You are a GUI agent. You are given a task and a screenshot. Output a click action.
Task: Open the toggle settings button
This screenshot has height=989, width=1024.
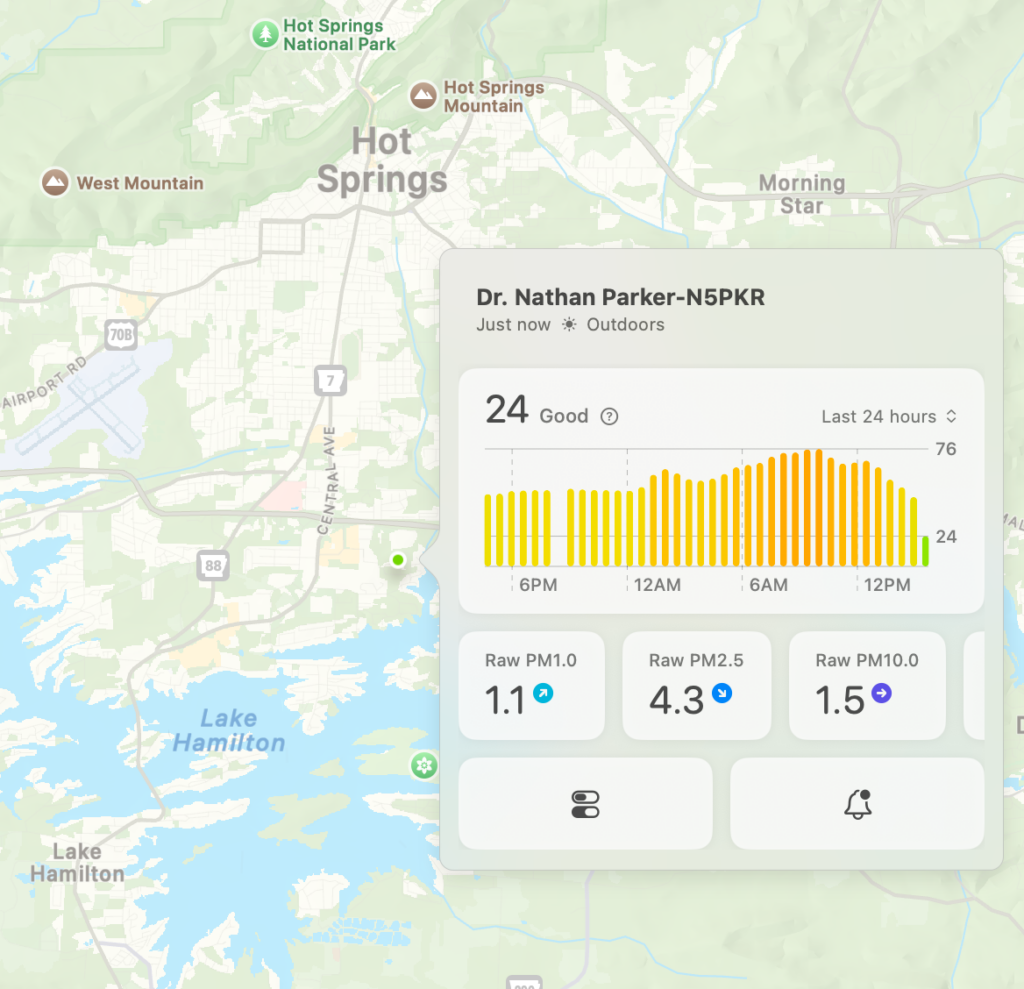pyautogui.click(x=585, y=804)
